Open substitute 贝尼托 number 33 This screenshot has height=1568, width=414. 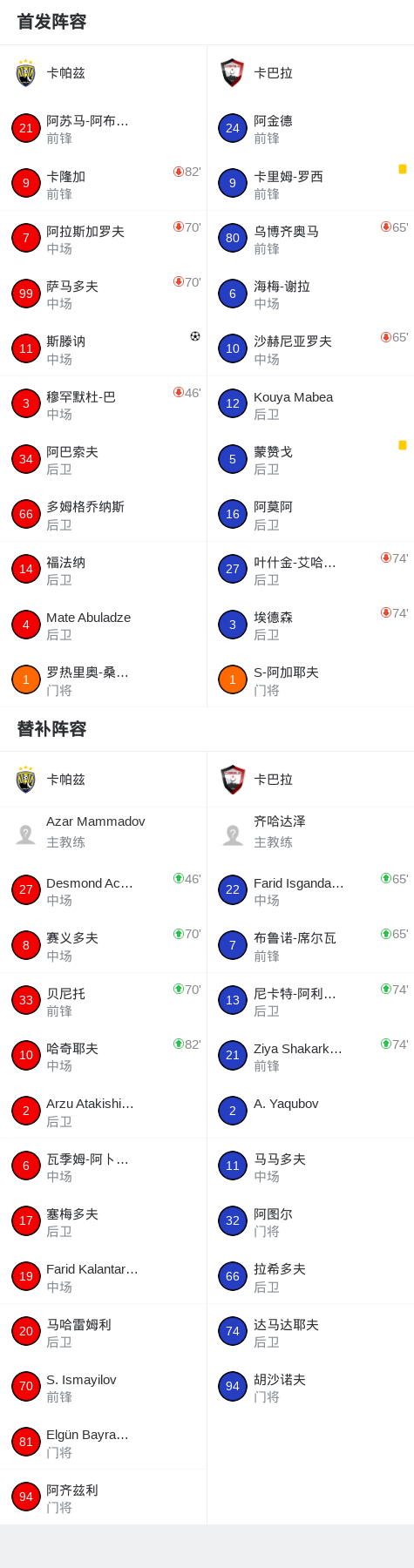click(103, 1001)
